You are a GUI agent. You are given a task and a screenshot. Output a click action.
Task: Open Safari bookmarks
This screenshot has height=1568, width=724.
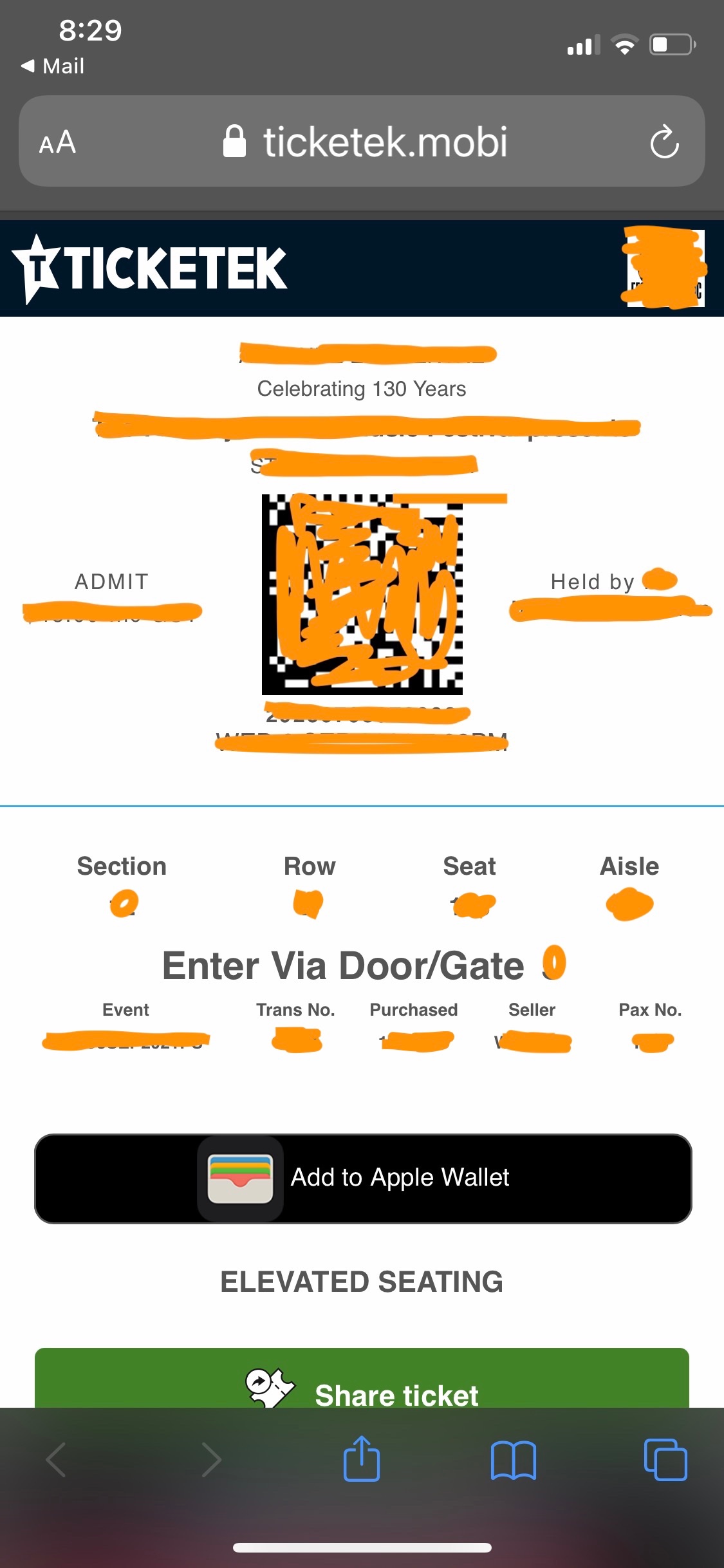pos(514,1459)
